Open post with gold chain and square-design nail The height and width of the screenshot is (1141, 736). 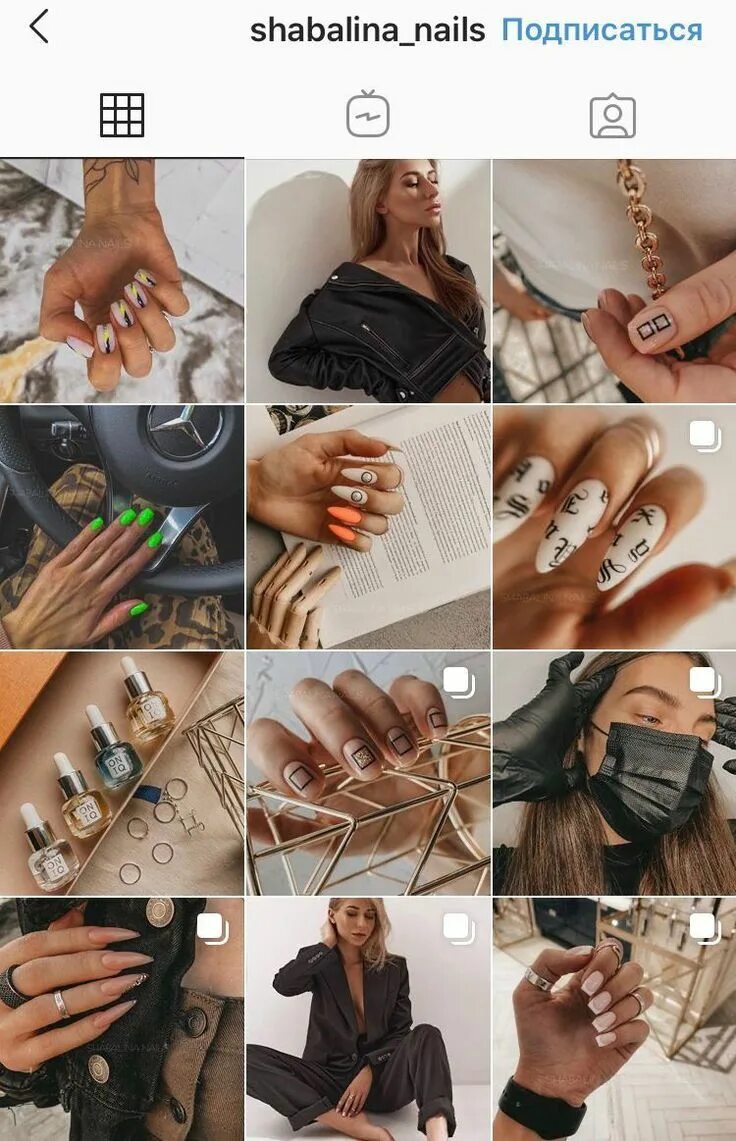coord(614,280)
